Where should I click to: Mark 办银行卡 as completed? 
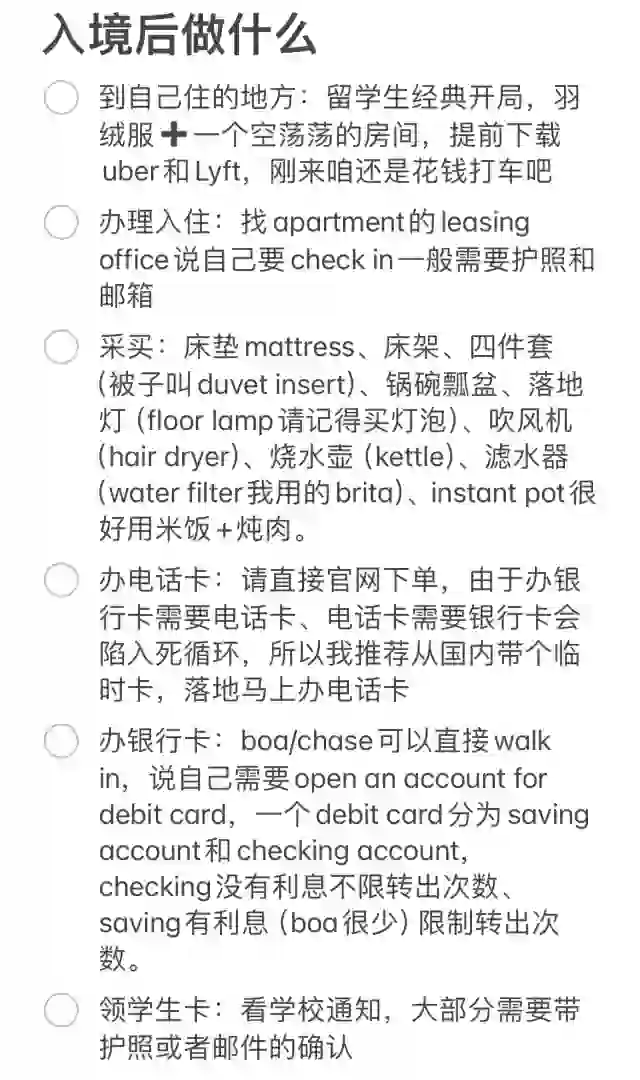point(62,741)
